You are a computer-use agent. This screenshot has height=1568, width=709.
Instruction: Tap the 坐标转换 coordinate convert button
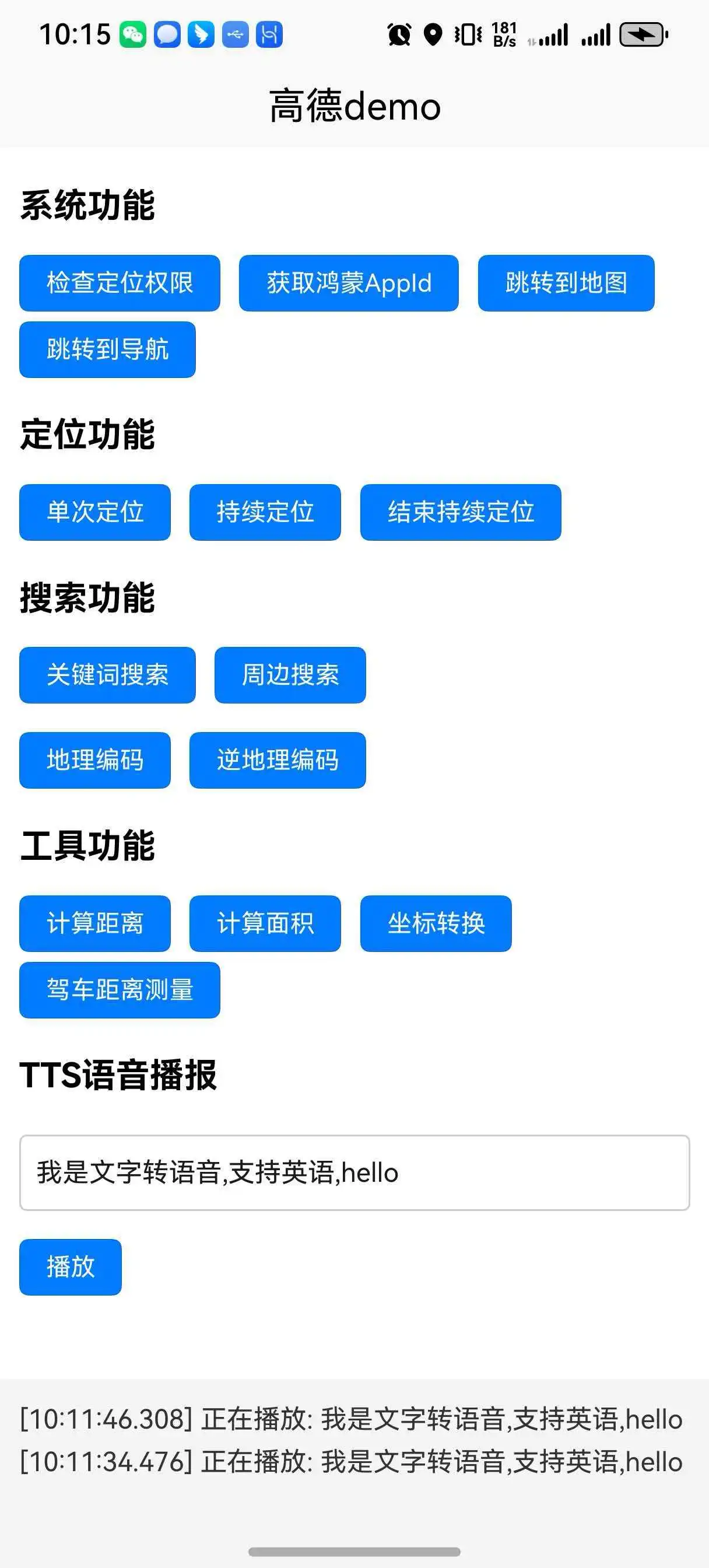pyautogui.click(x=436, y=923)
